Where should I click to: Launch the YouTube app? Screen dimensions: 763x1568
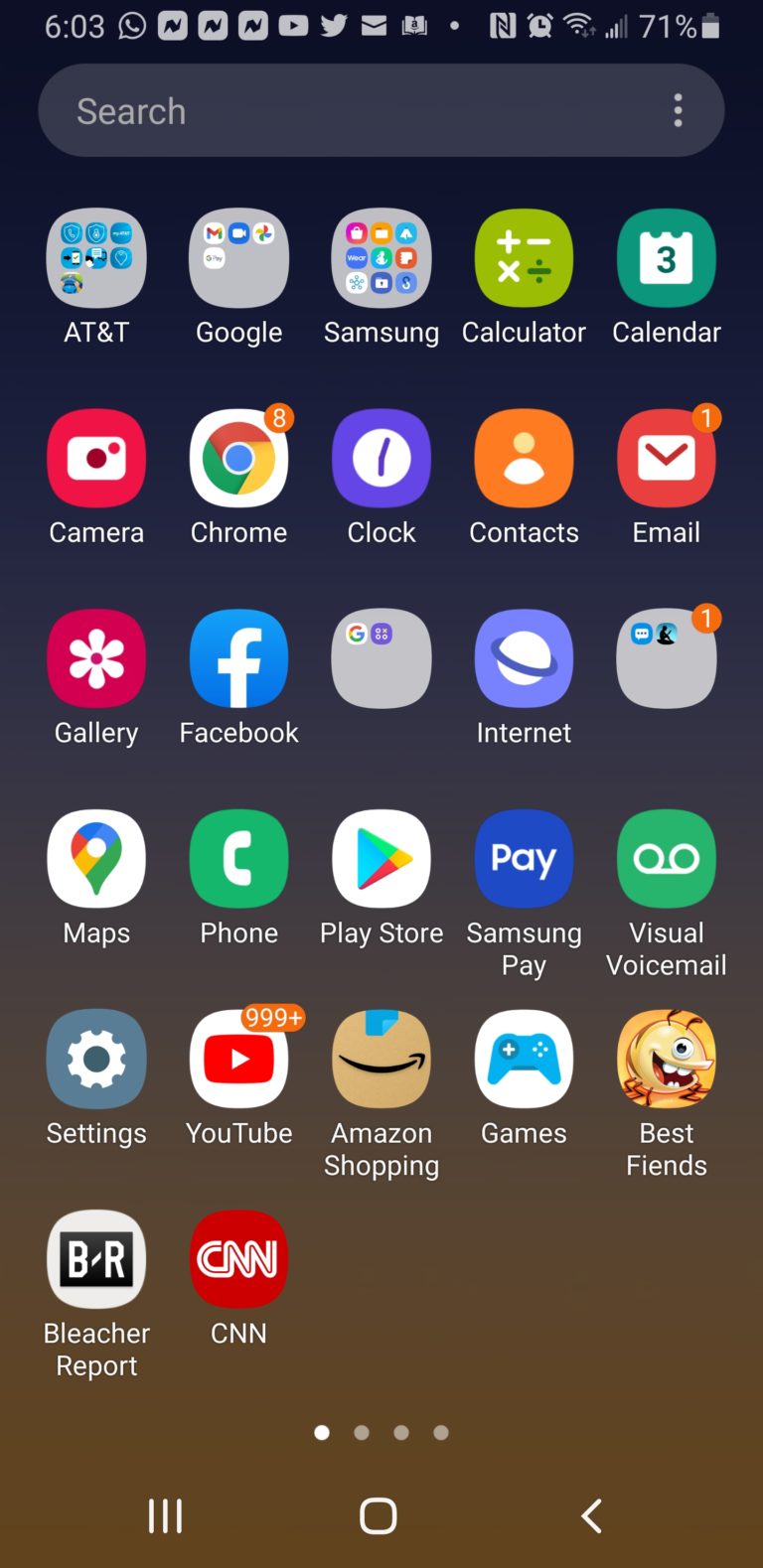pos(238,1060)
